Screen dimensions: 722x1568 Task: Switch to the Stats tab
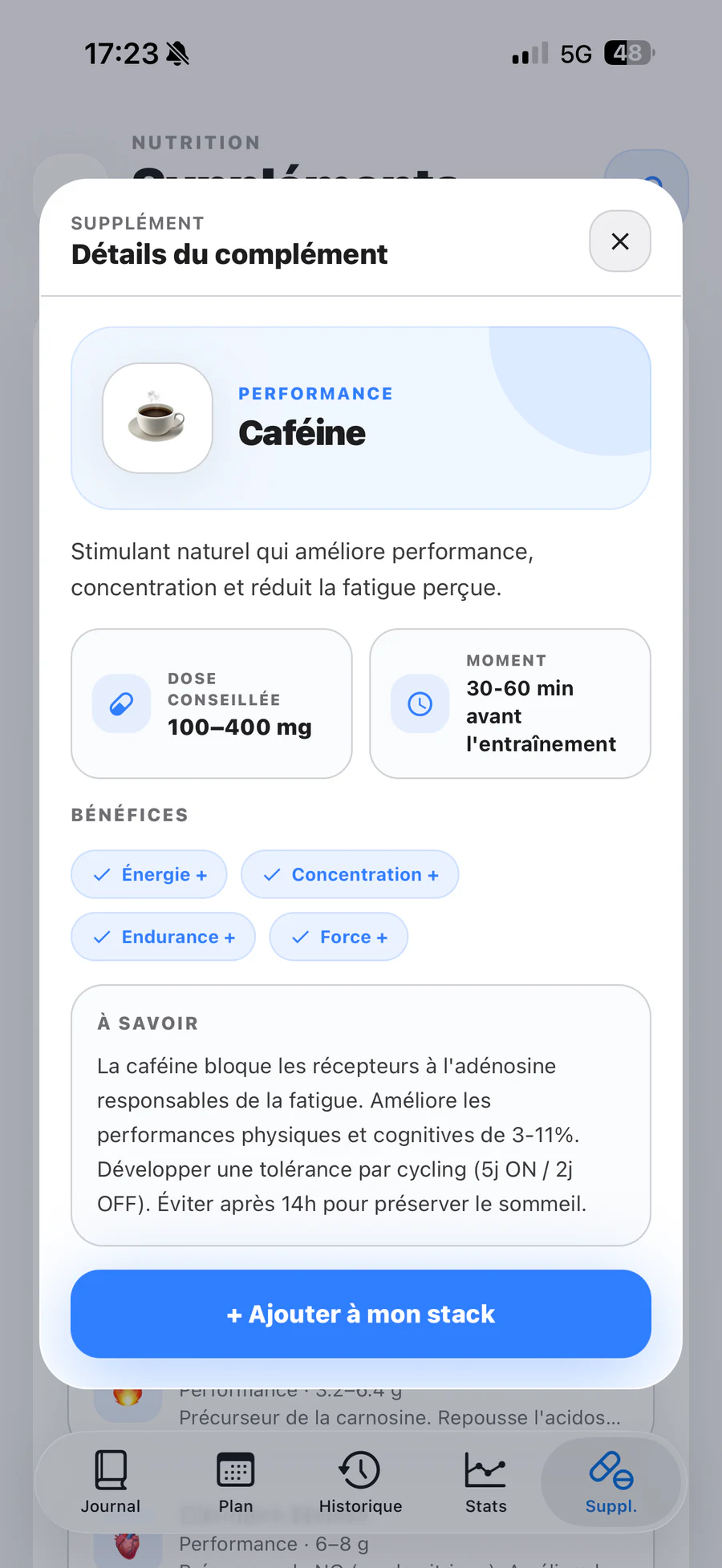(x=486, y=1483)
